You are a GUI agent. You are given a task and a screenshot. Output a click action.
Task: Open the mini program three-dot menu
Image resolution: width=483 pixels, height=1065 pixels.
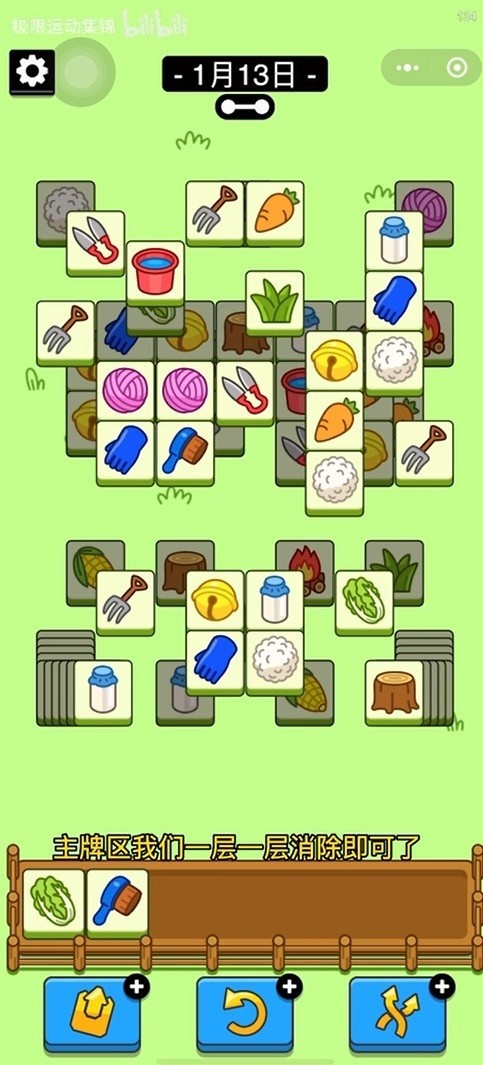pyautogui.click(x=408, y=67)
